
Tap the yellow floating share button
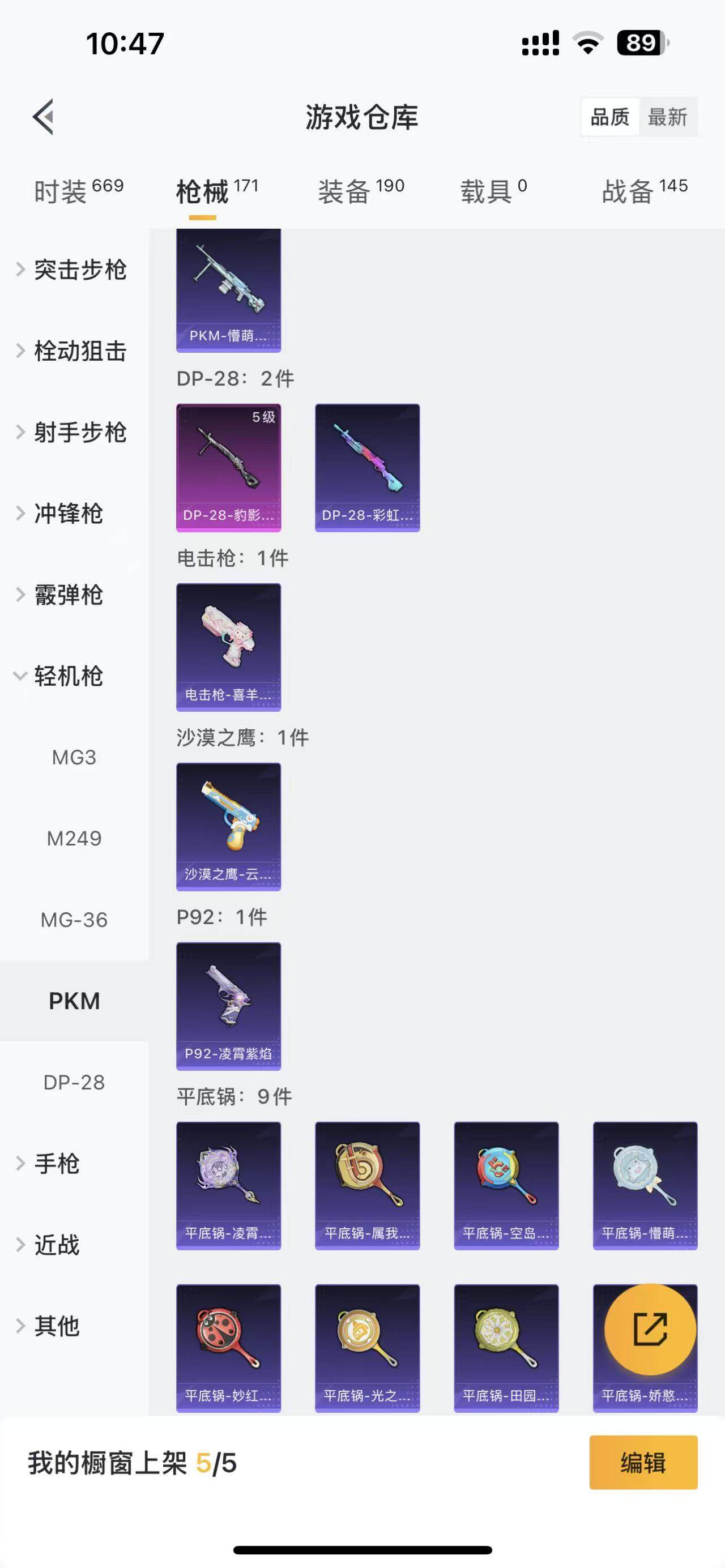pos(650,1330)
